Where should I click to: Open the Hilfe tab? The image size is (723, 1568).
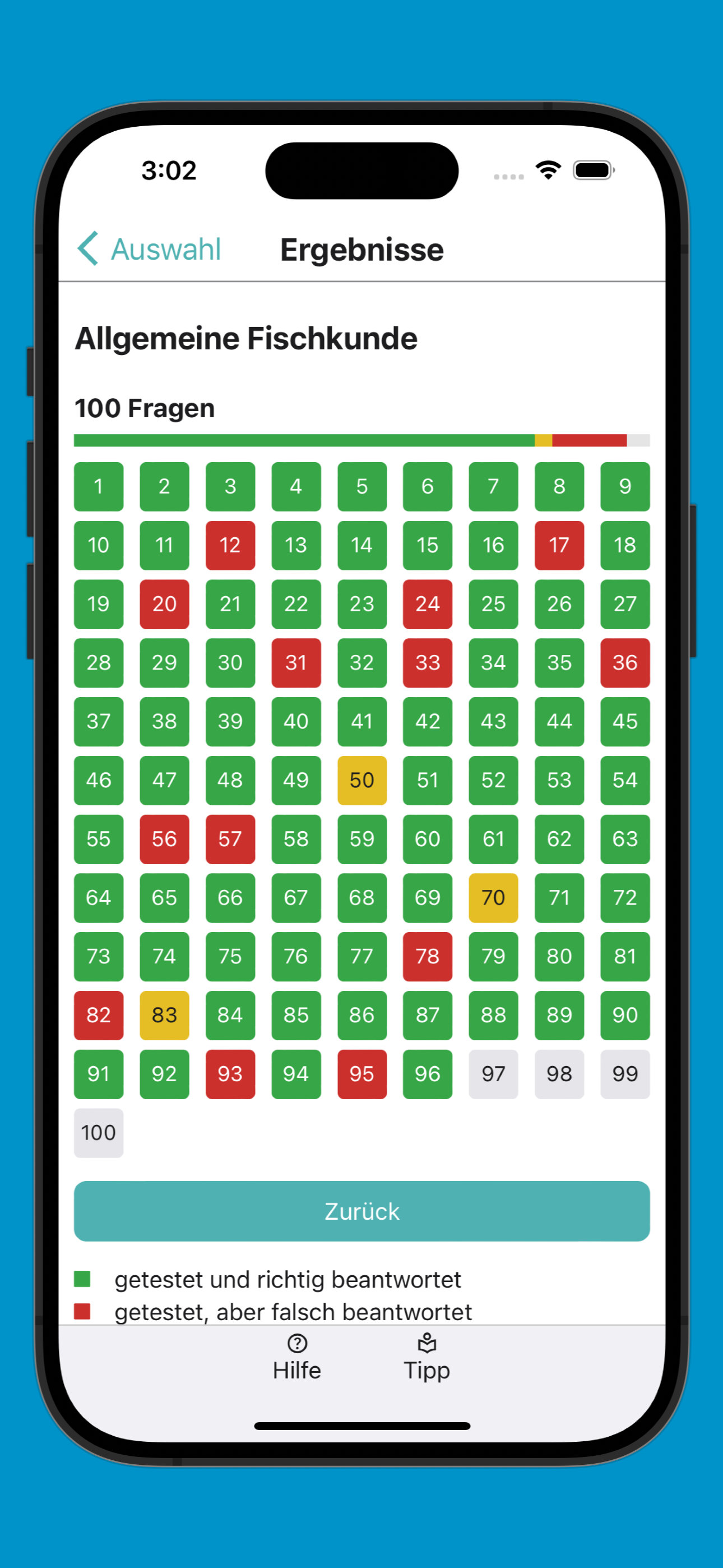pos(296,1357)
